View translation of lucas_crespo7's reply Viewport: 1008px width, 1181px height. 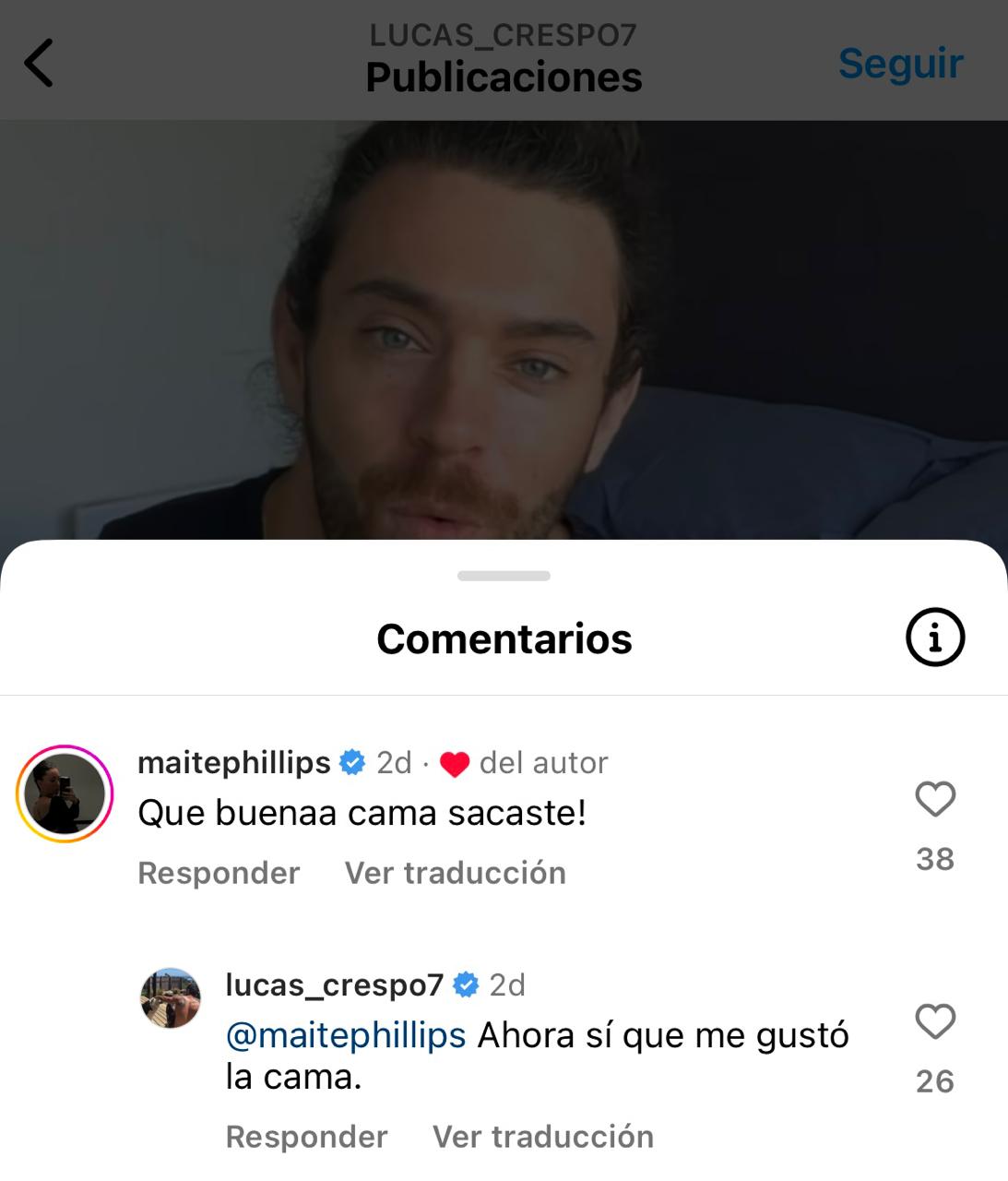(x=542, y=1137)
